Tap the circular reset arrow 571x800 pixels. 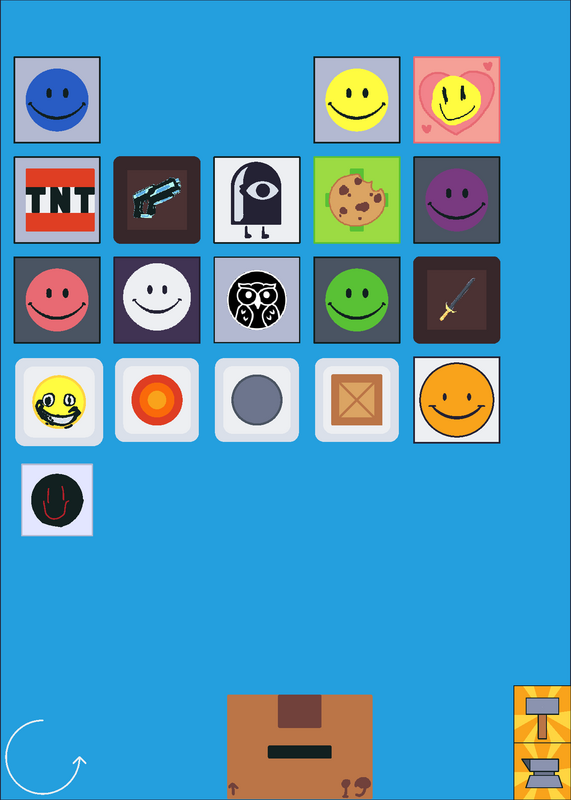(x=45, y=757)
